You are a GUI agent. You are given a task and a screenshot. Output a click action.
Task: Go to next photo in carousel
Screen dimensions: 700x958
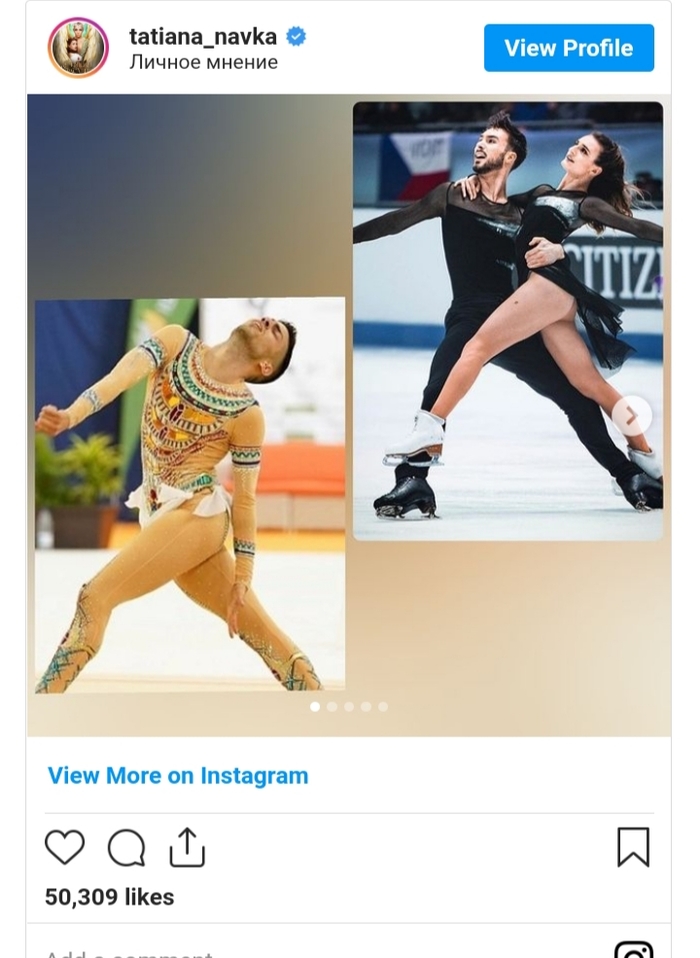(631, 415)
